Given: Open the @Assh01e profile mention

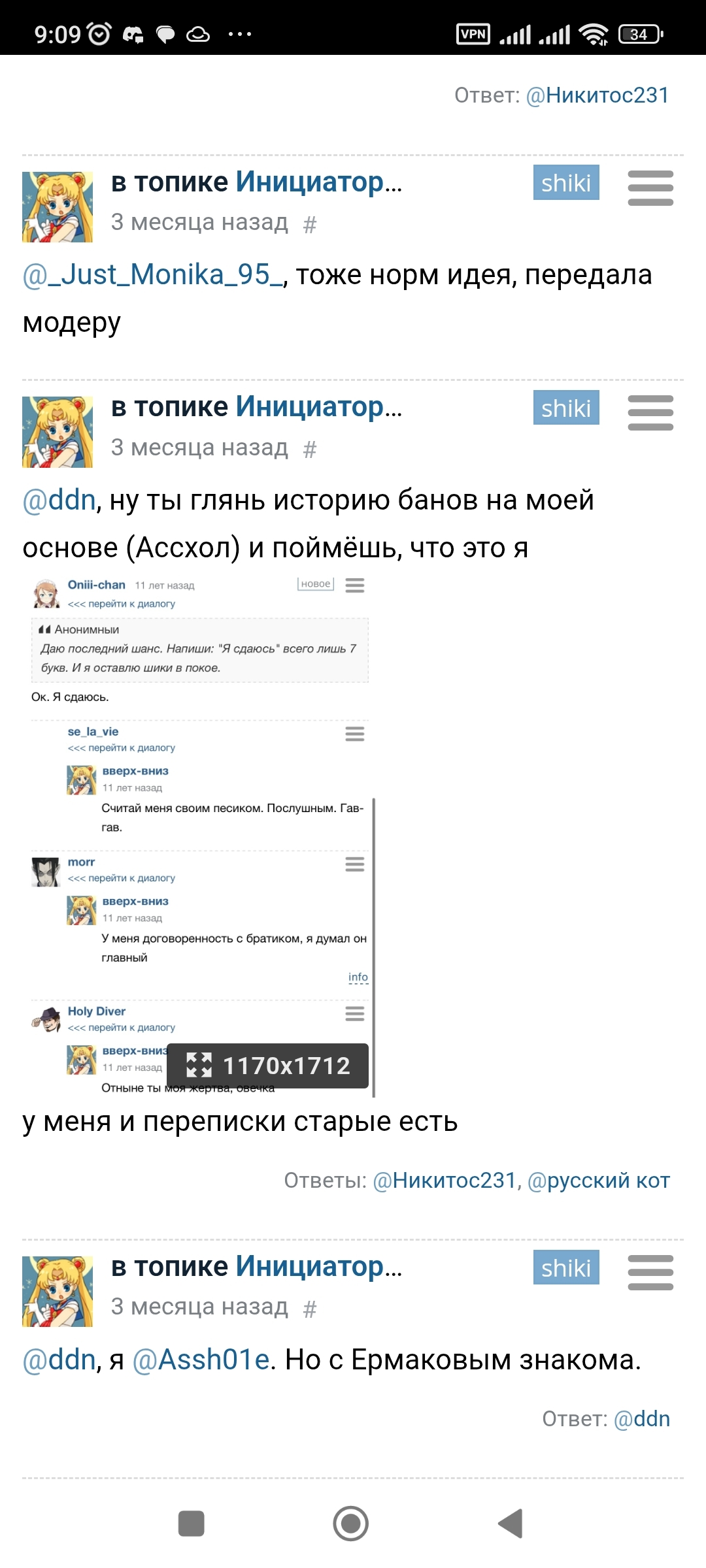Looking at the screenshot, I should pos(201,1360).
